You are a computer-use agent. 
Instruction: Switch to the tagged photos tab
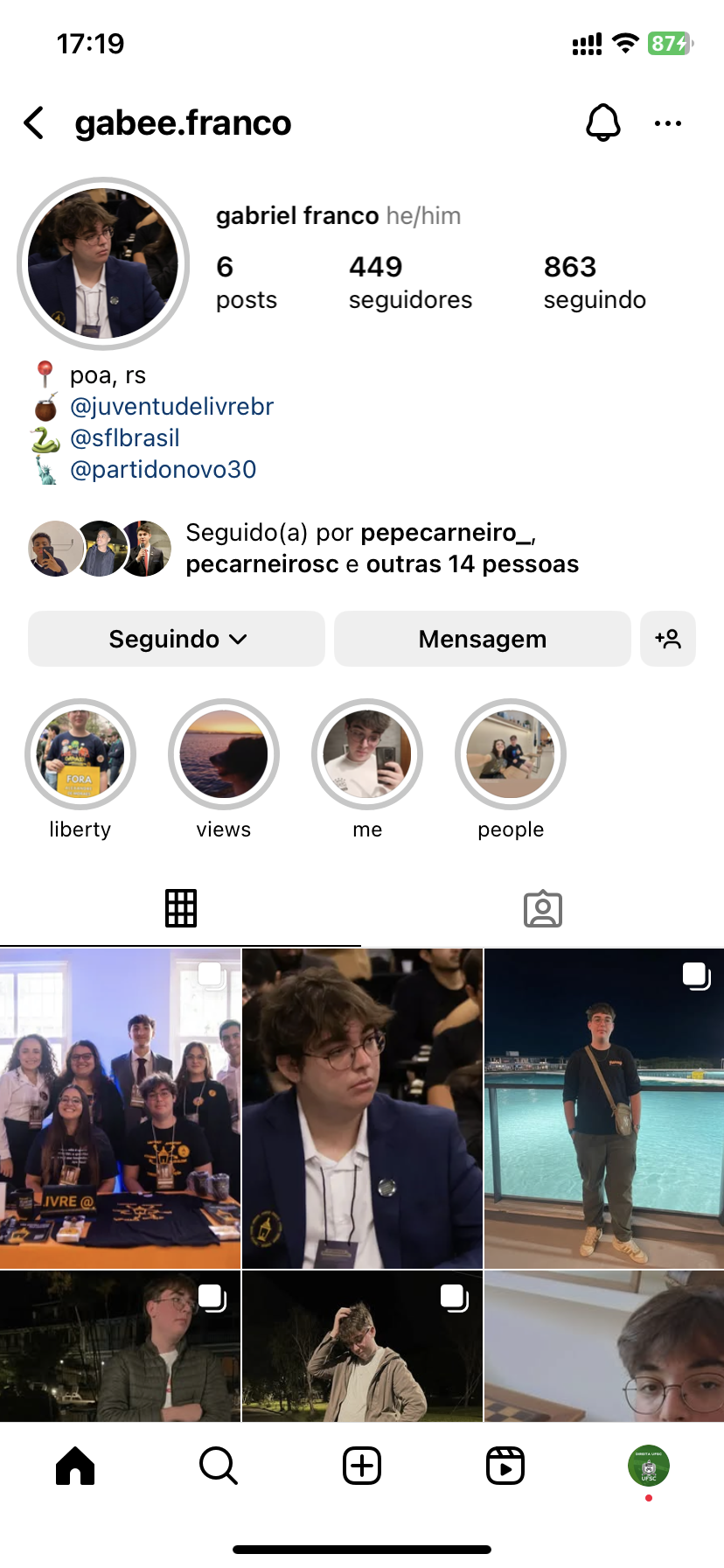click(x=542, y=909)
